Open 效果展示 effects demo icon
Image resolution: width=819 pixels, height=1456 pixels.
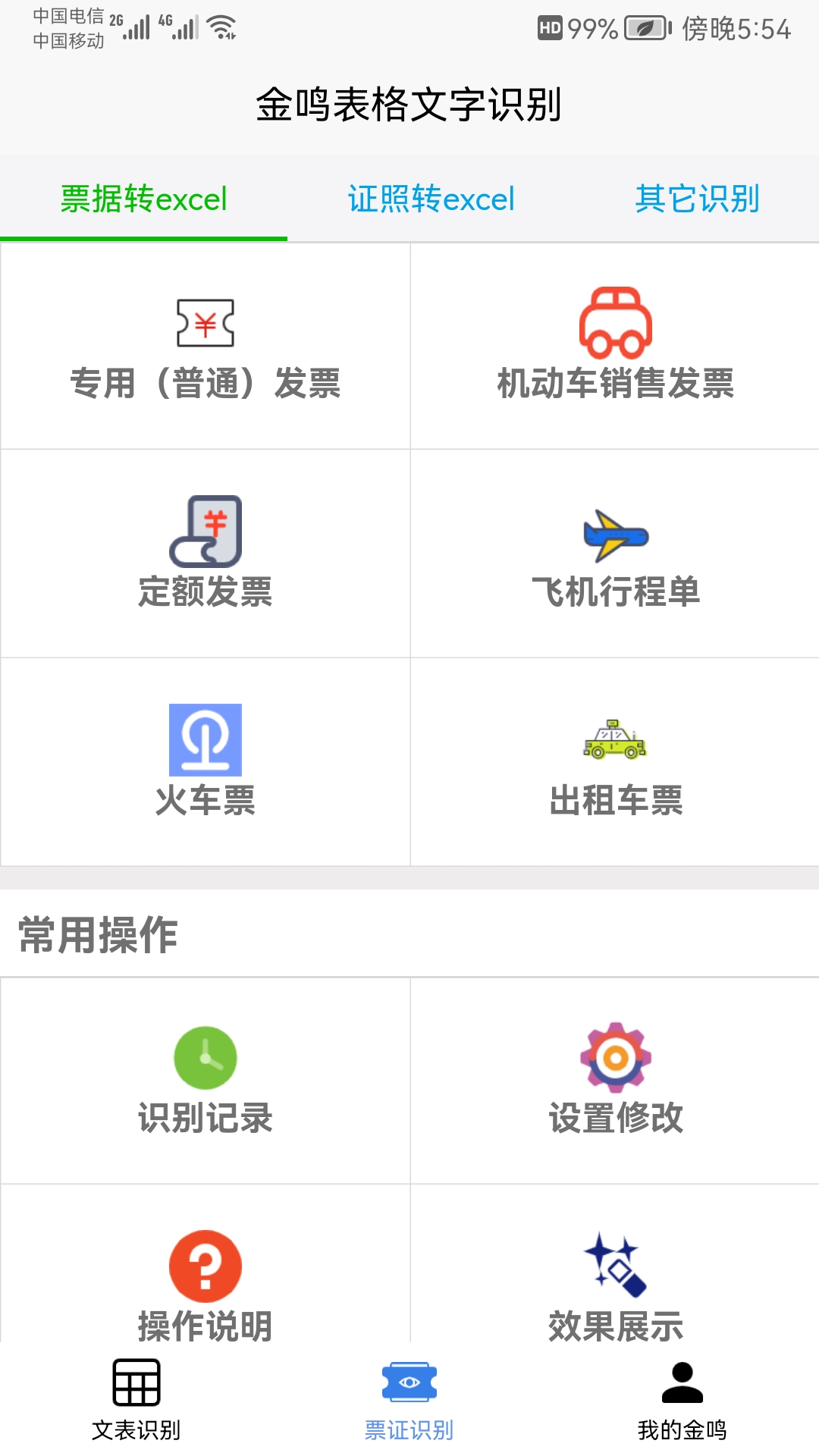614,1265
